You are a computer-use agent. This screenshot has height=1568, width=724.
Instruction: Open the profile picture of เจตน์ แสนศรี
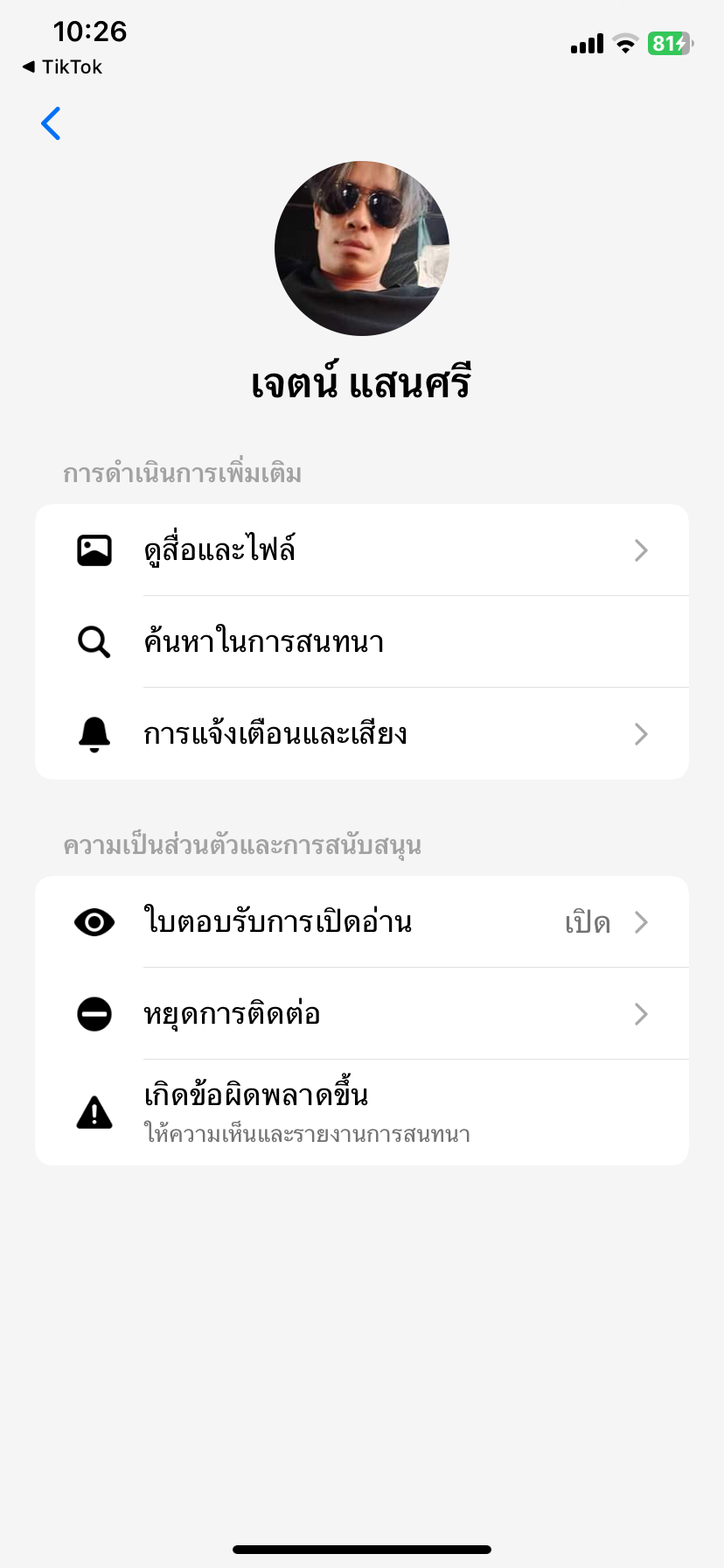(x=361, y=248)
